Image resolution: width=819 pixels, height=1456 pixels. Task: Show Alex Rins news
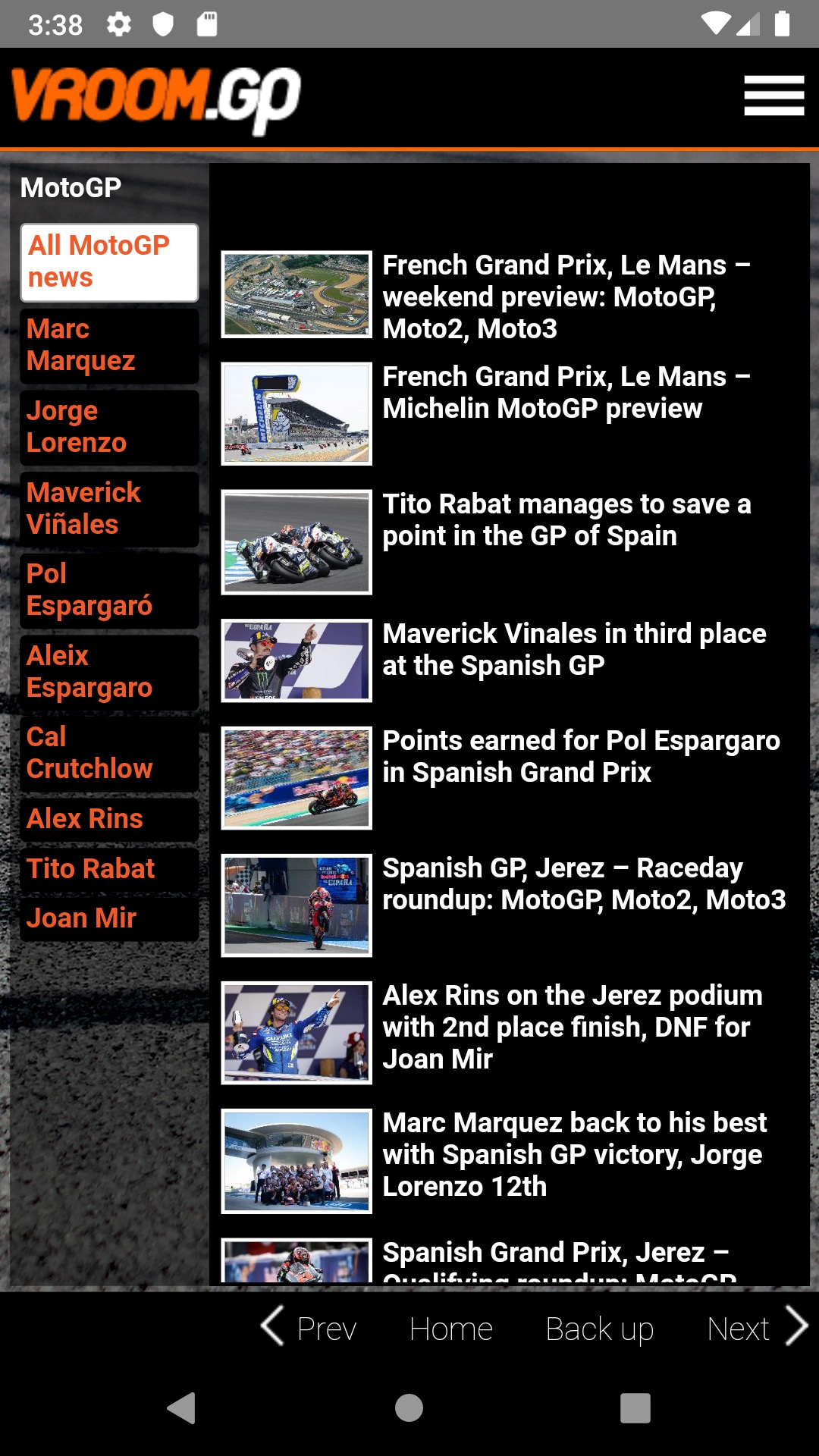[109, 819]
